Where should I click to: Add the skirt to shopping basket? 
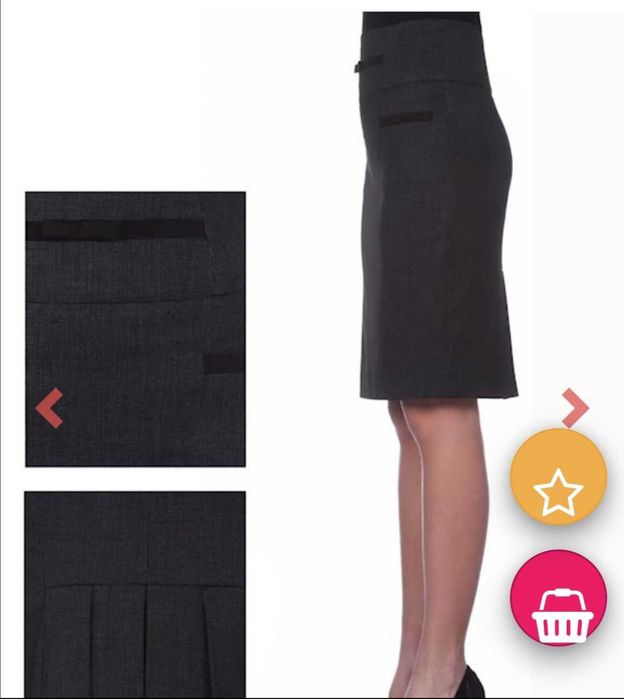(558, 599)
